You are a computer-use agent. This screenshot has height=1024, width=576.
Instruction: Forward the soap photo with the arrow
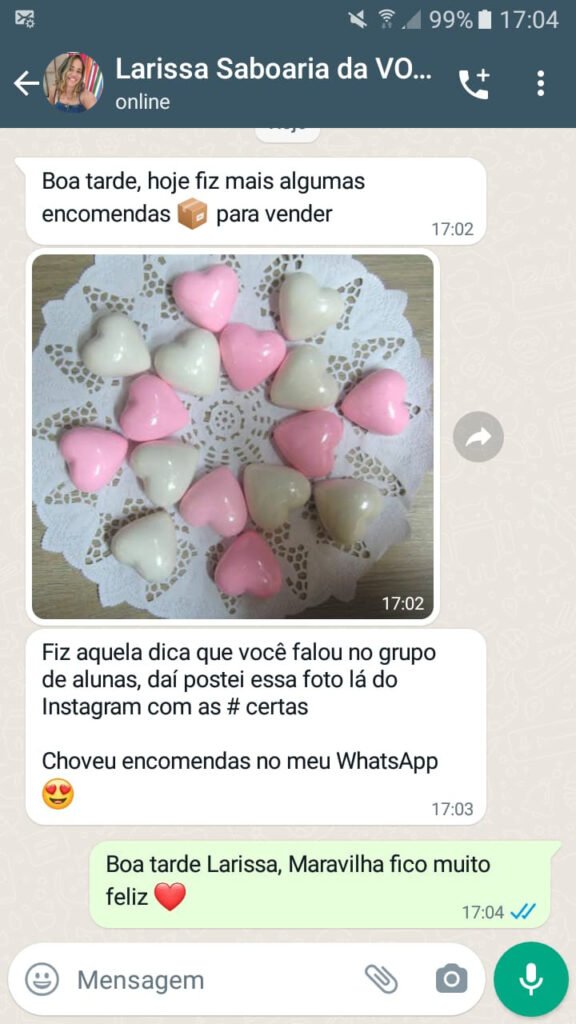[478, 436]
